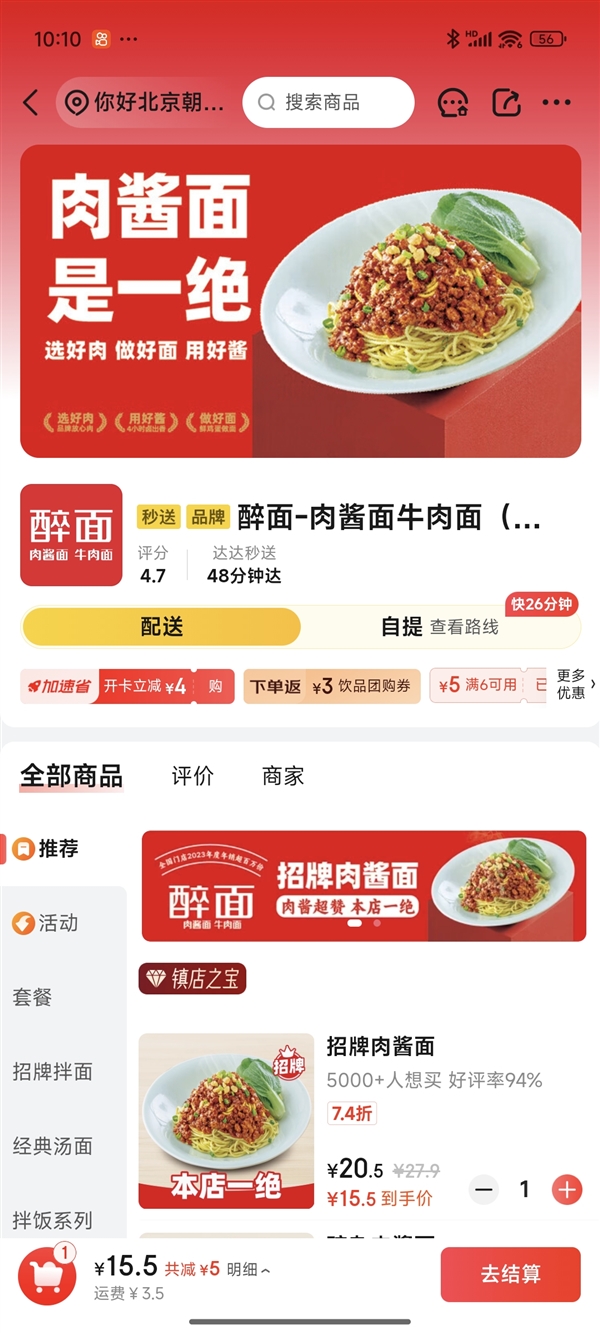The image size is (600, 1333).
Task: Switch to the 商家 tab
Action: [283, 776]
